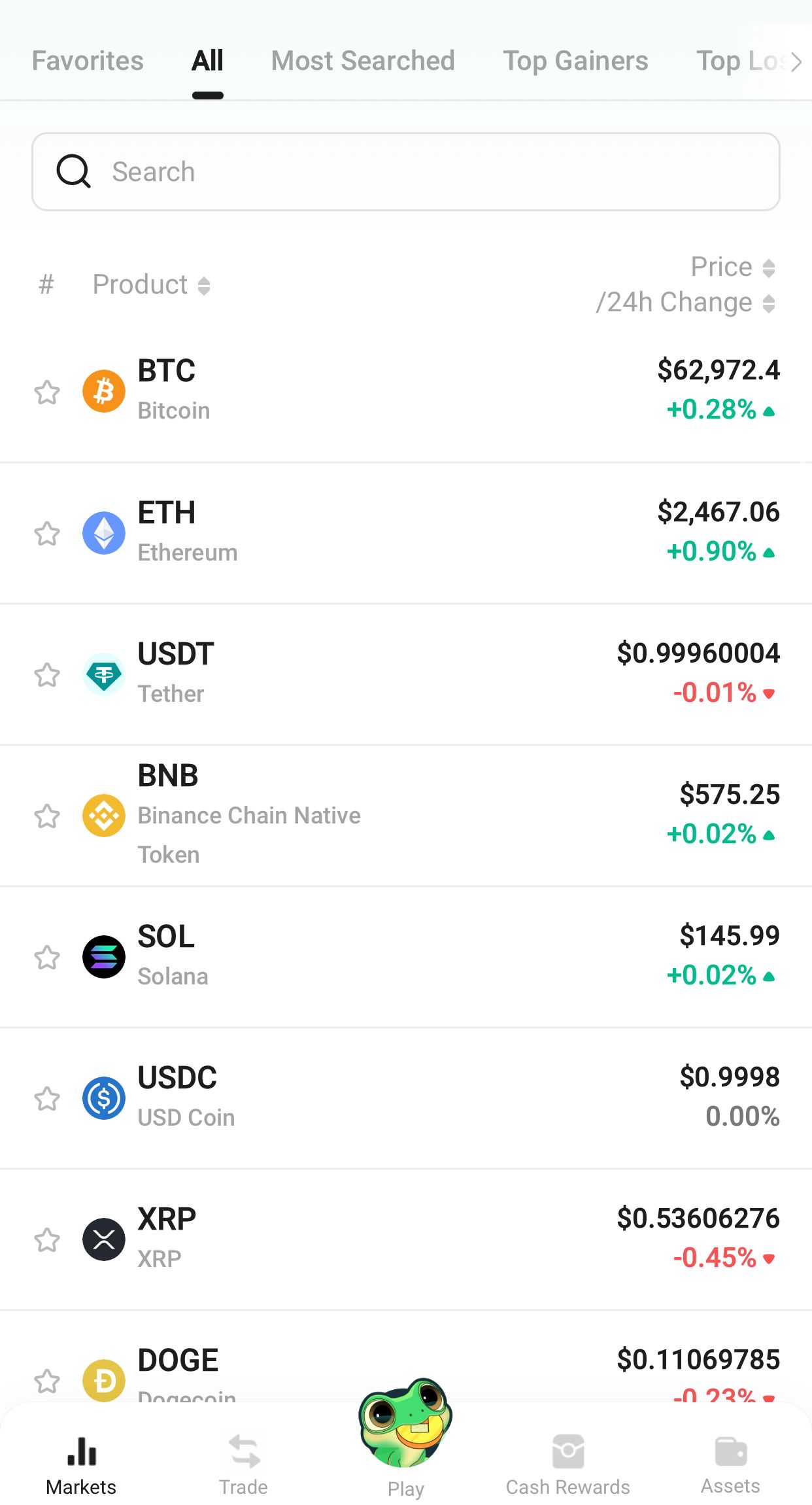Tap the Search field
The height and width of the screenshot is (1505, 812).
[x=406, y=171]
